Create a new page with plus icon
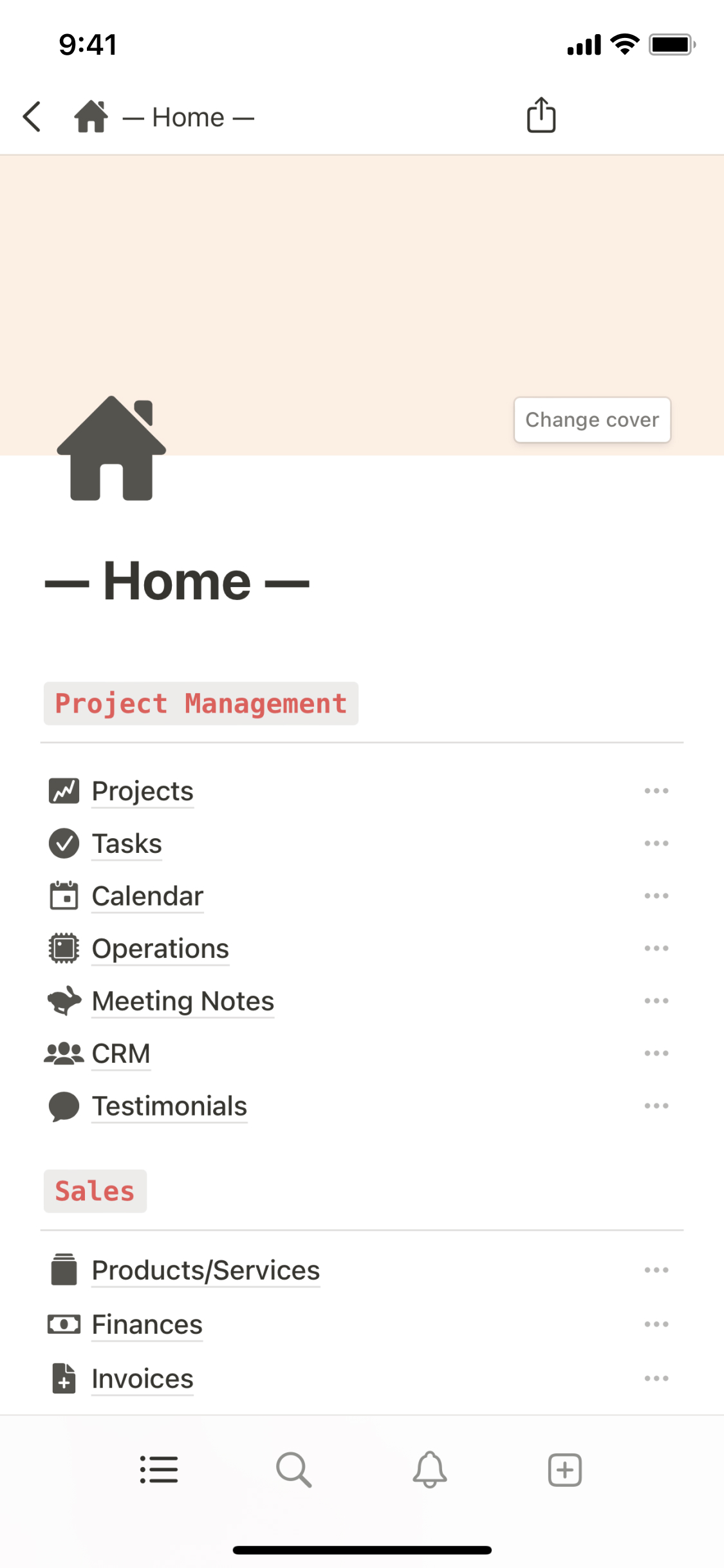Screen dimensions: 724x1568 tap(564, 1470)
